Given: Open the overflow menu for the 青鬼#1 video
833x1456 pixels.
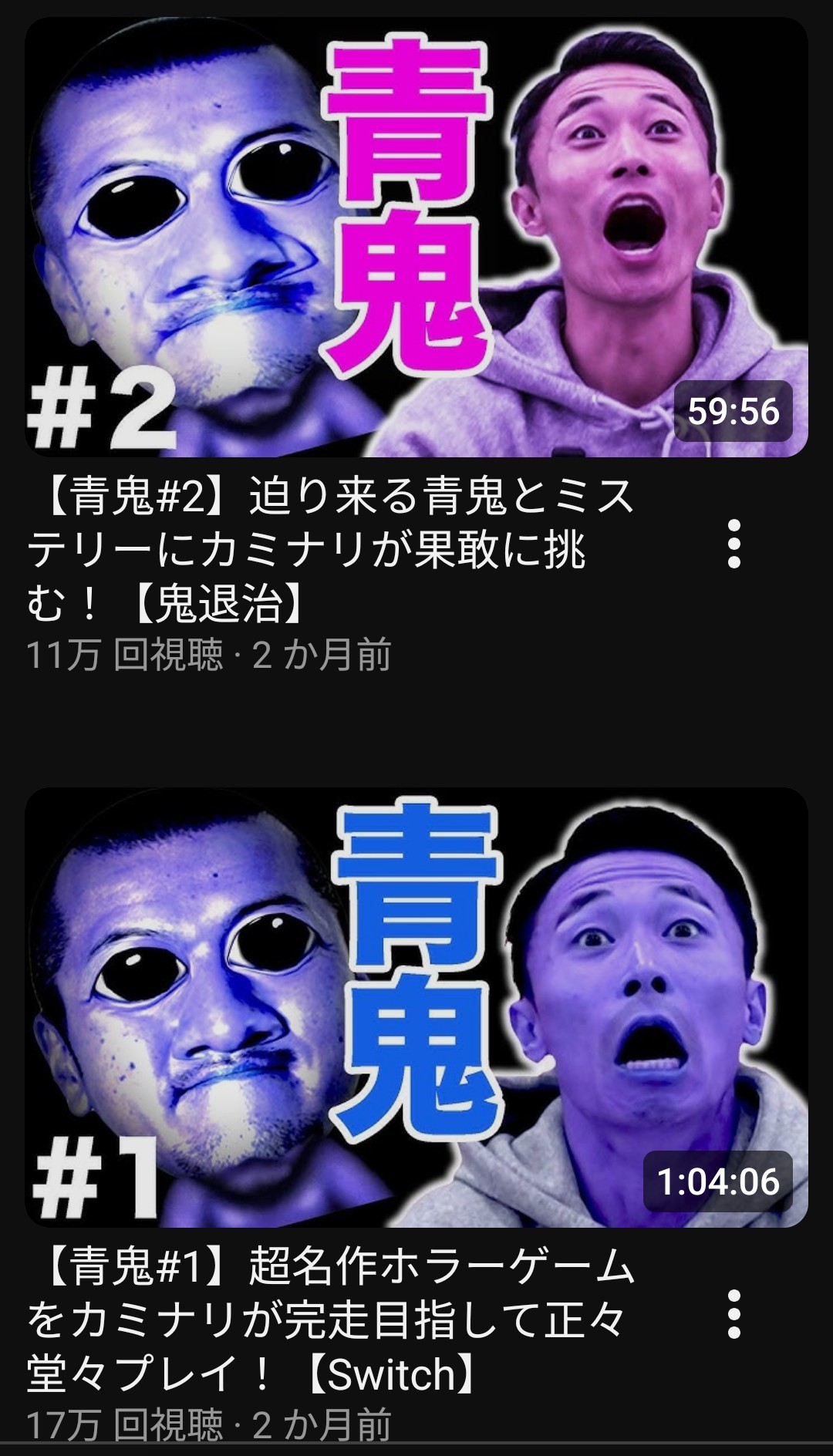Looking at the screenshot, I should [x=734, y=1314].
